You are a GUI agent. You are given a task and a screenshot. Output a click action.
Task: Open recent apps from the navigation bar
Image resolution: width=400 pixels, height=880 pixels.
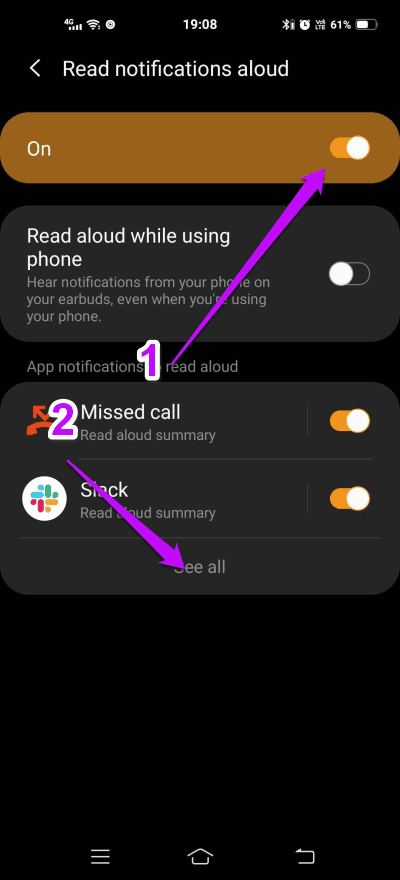pyautogui.click(x=100, y=856)
